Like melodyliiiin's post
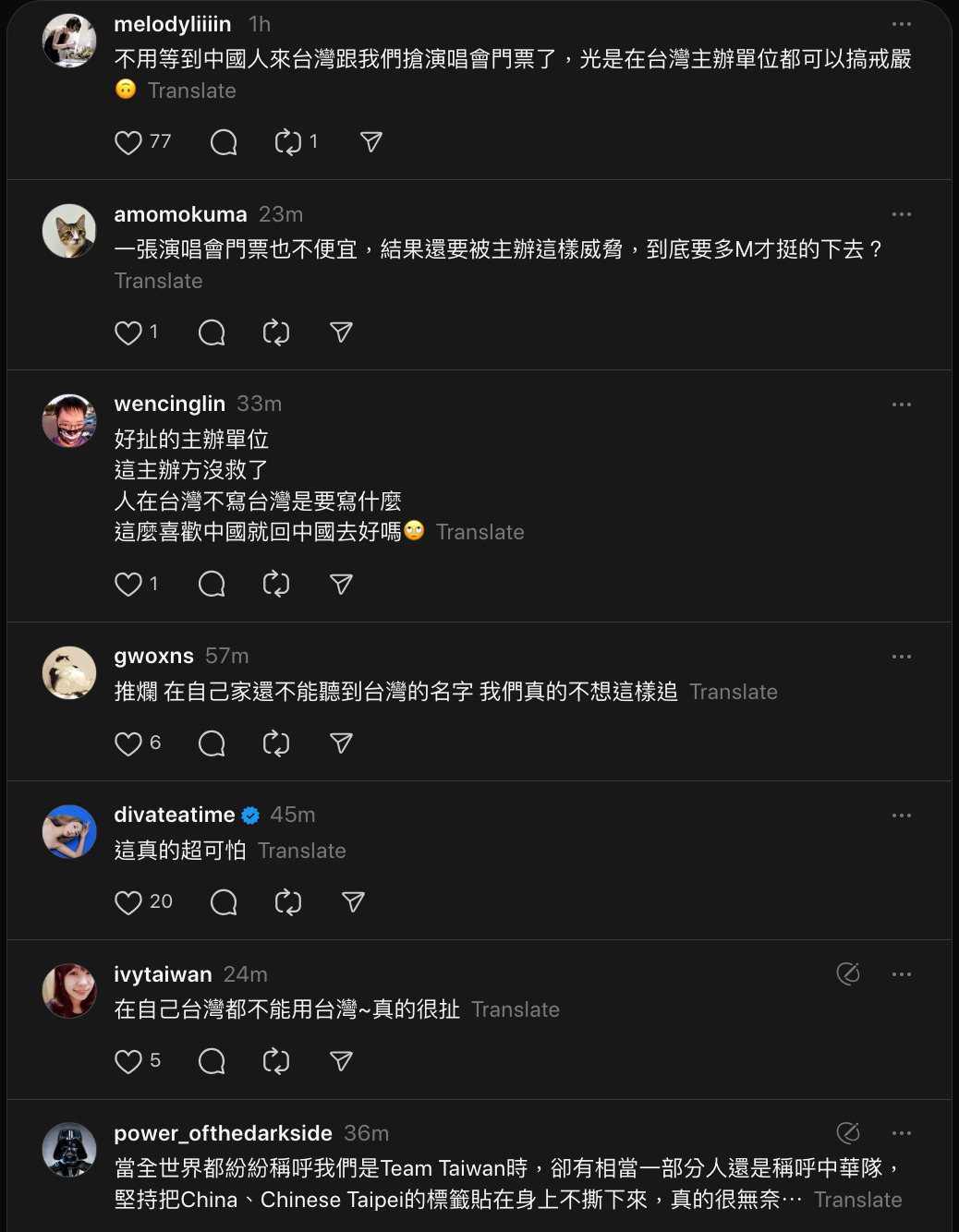The width and height of the screenshot is (959, 1232). click(128, 142)
